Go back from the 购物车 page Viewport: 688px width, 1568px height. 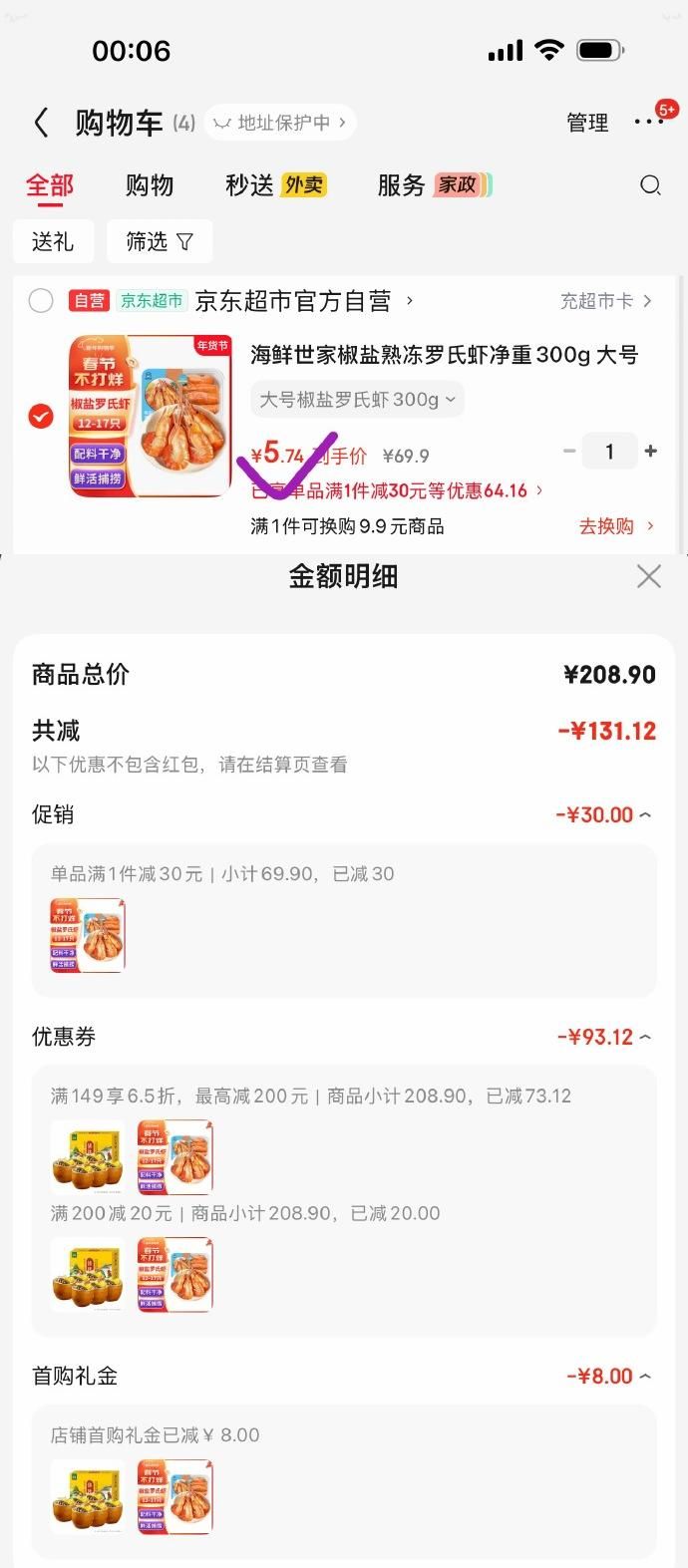click(x=41, y=123)
